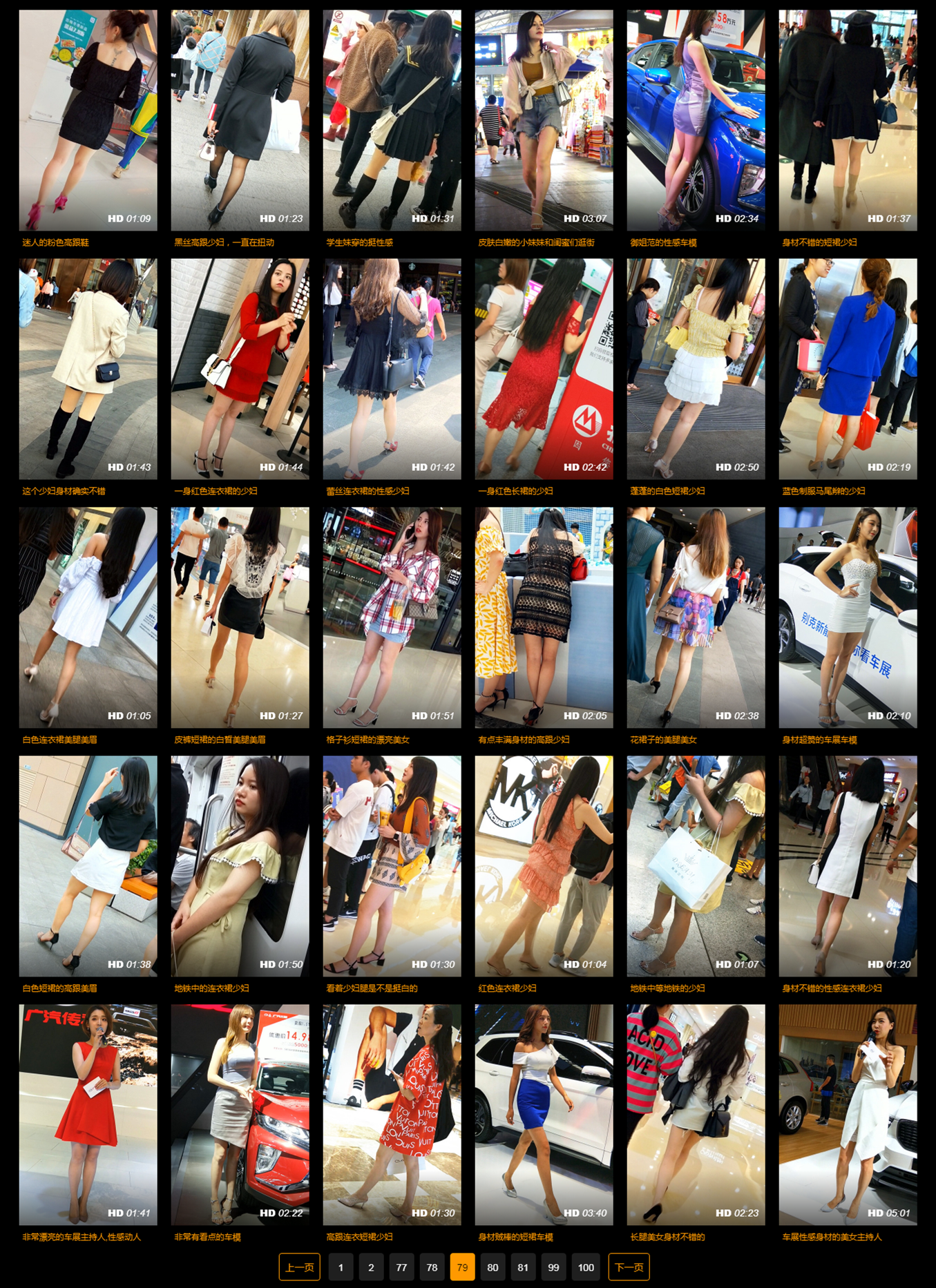Jump to last page 100
936x1288 pixels.
point(586,1267)
